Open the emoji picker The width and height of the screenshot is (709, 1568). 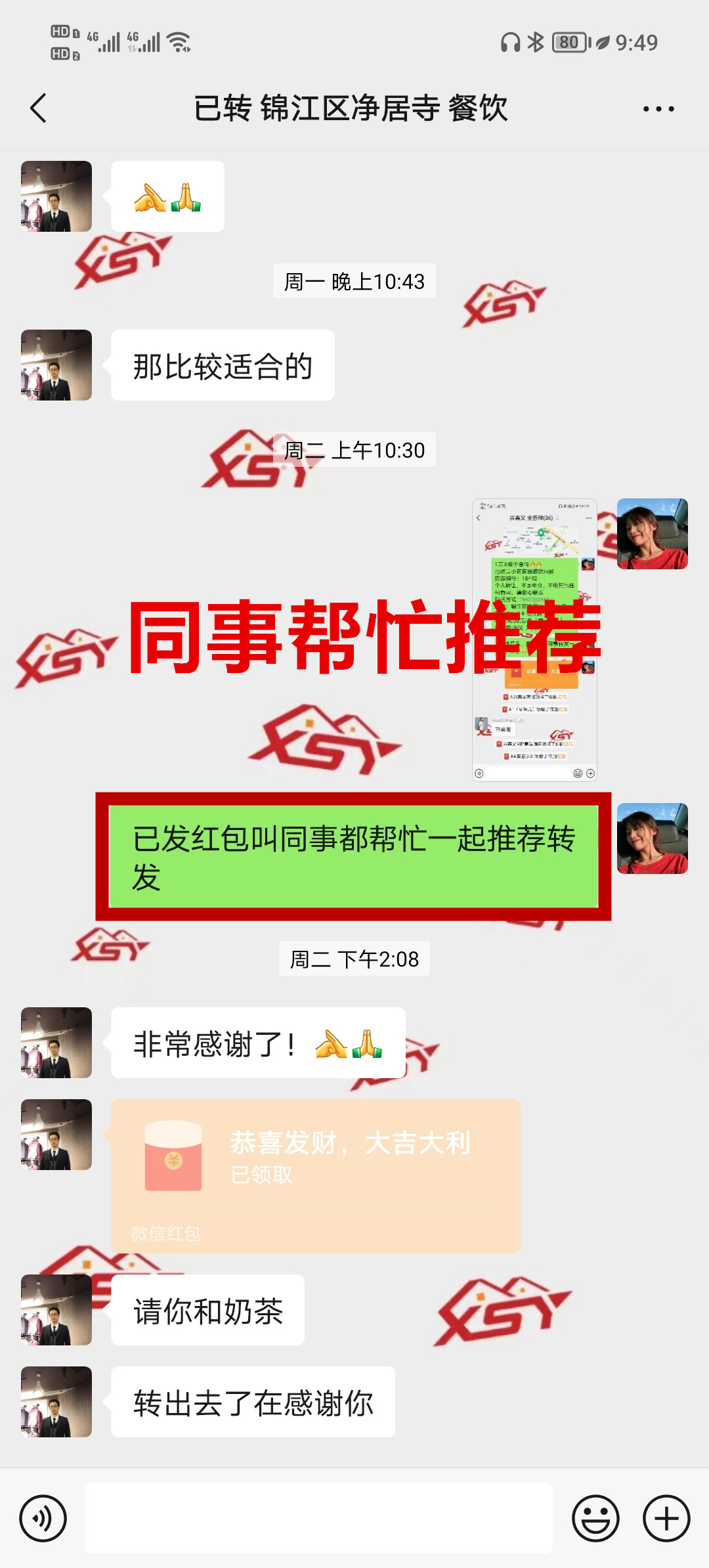pyautogui.click(x=595, y=1518)
